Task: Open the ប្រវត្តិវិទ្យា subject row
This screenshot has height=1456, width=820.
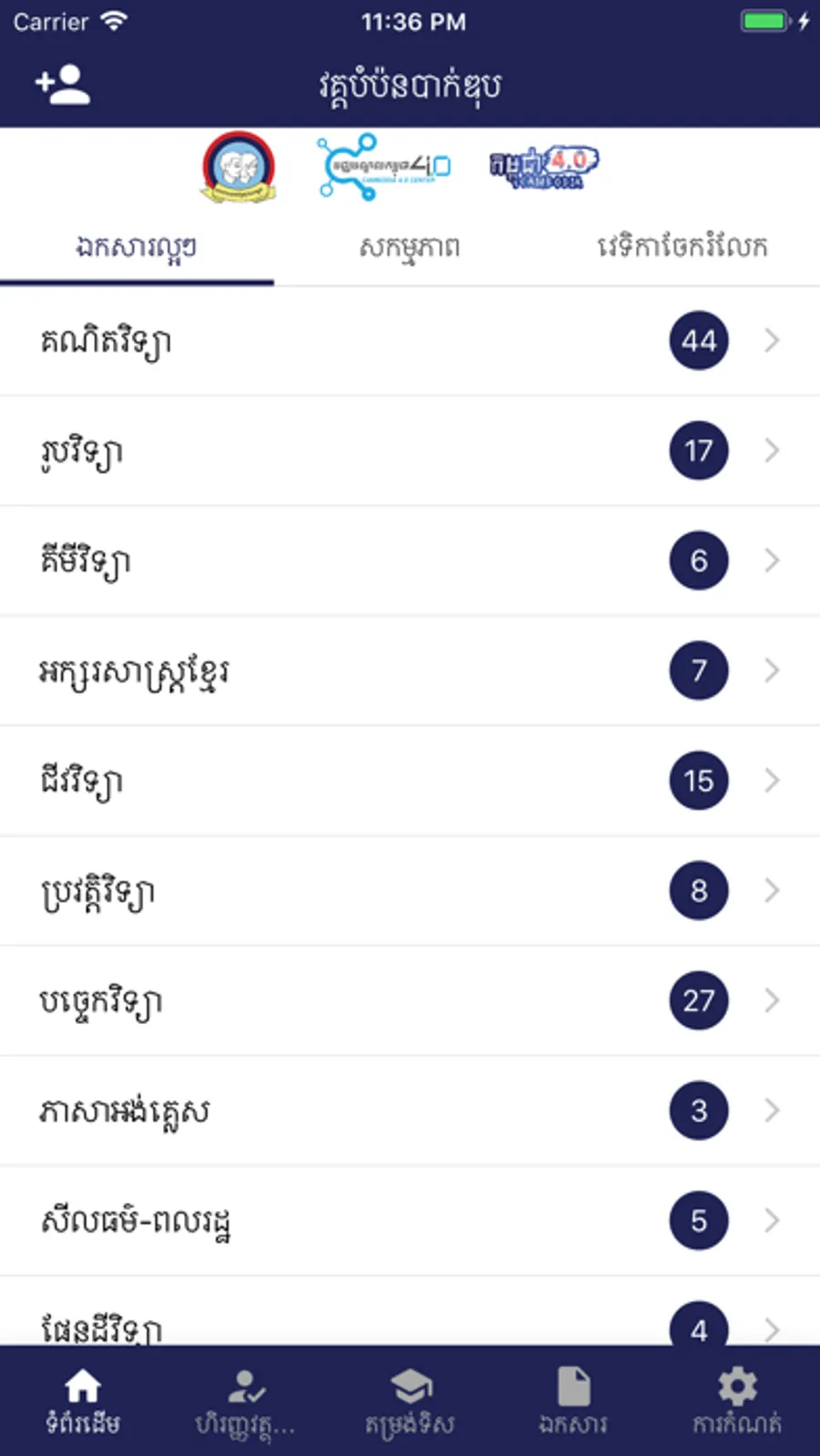Action: 410,891
